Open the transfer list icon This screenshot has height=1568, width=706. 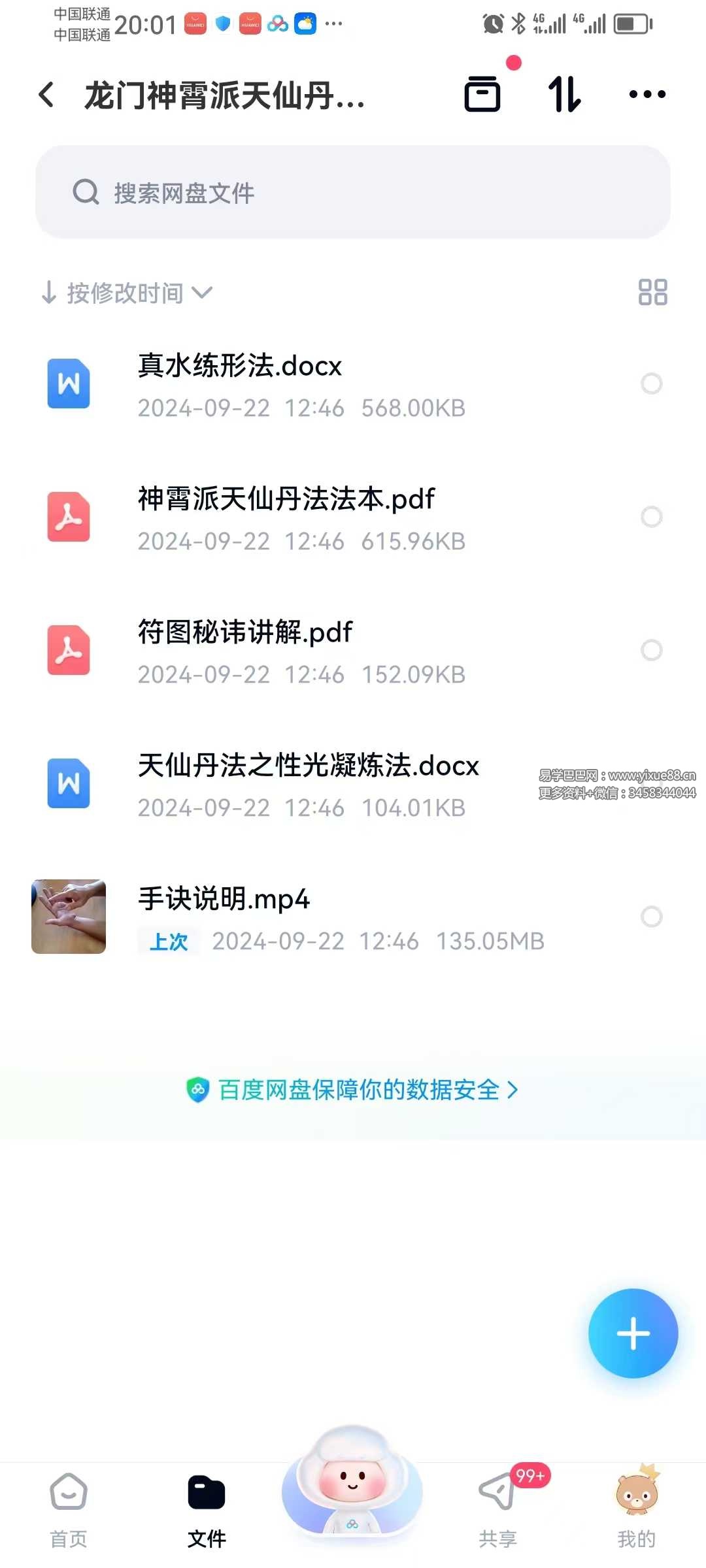(482, 93)
